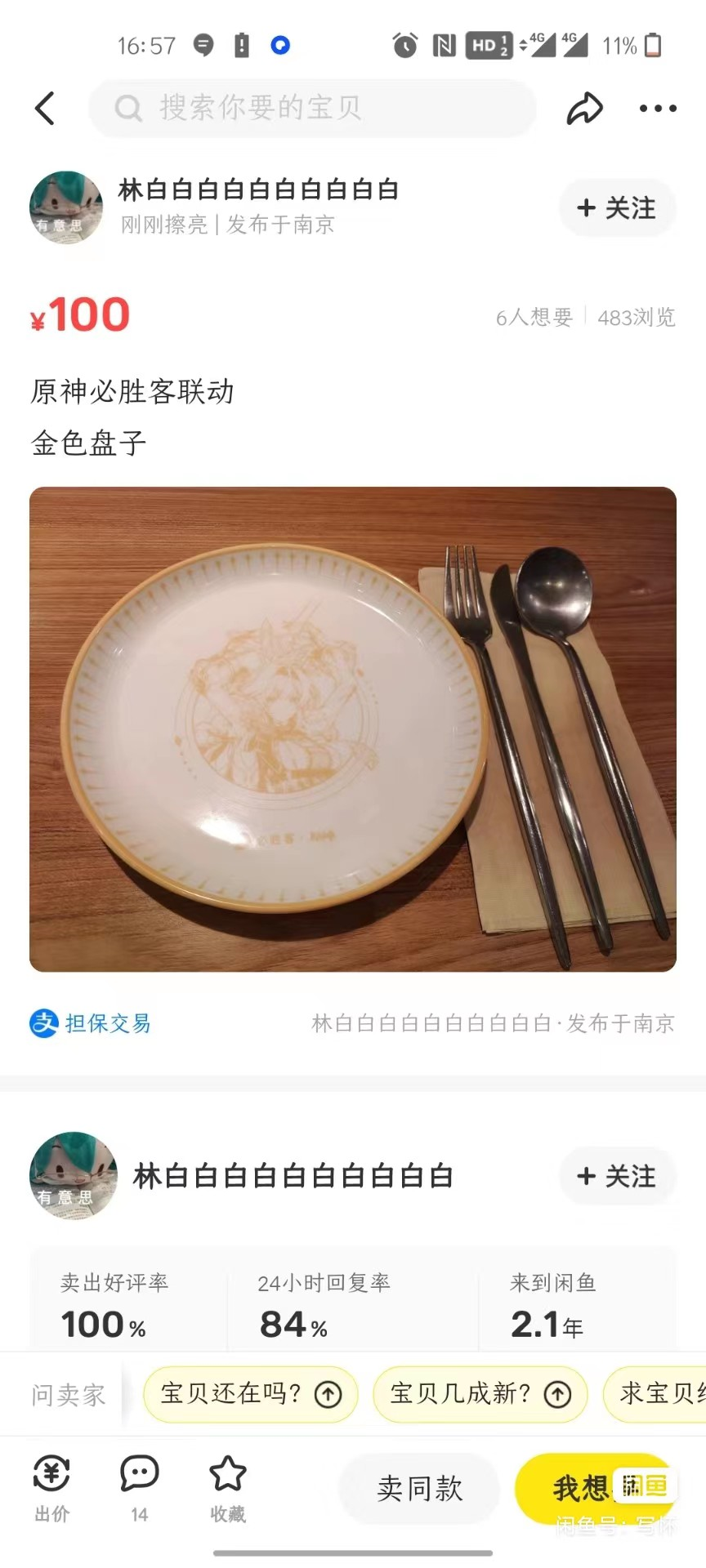Ask the seller 宝贝几成新?
The width and height of the screenshot is (706, 1568).
click(x=480, y=1393)
